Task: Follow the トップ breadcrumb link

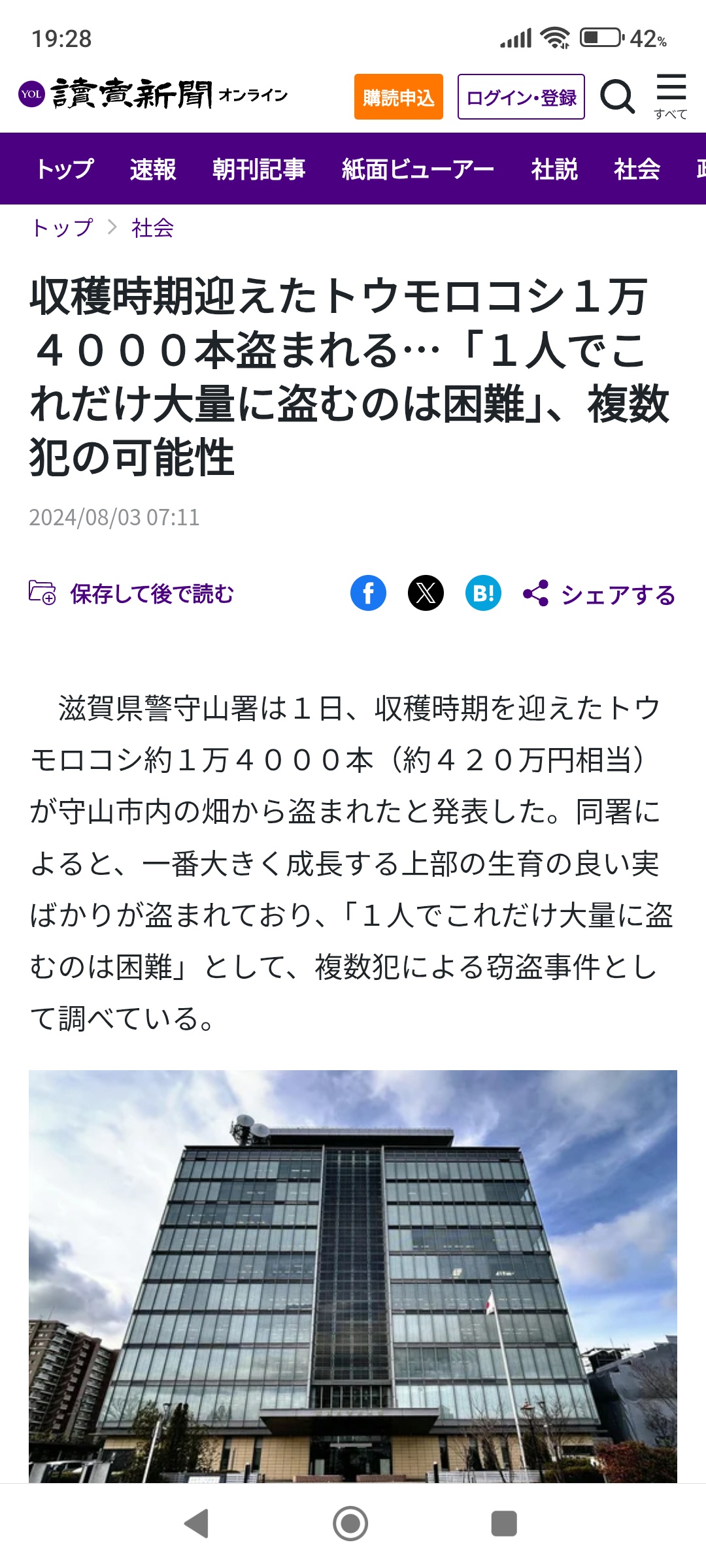Action: coord(62,227)
